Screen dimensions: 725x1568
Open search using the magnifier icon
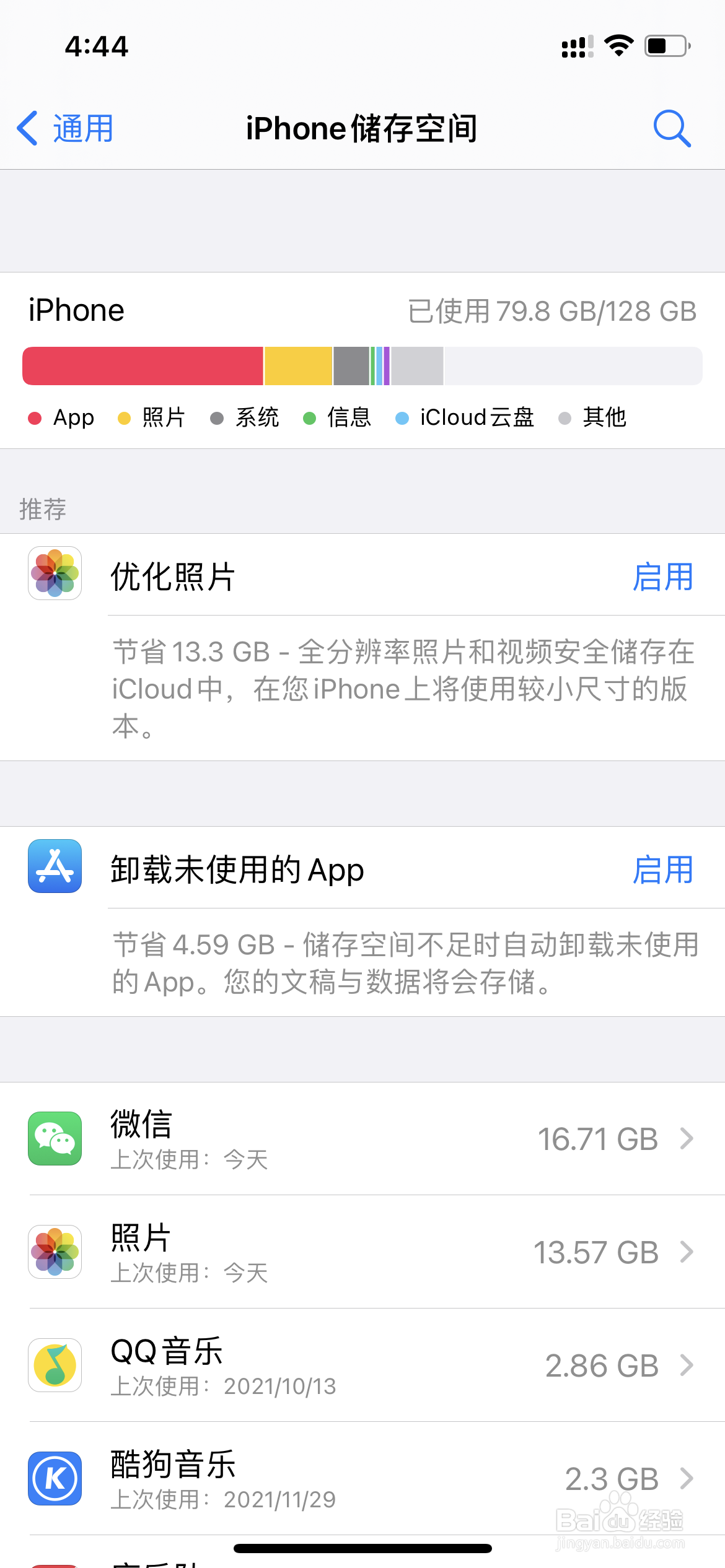coord(672,128)
